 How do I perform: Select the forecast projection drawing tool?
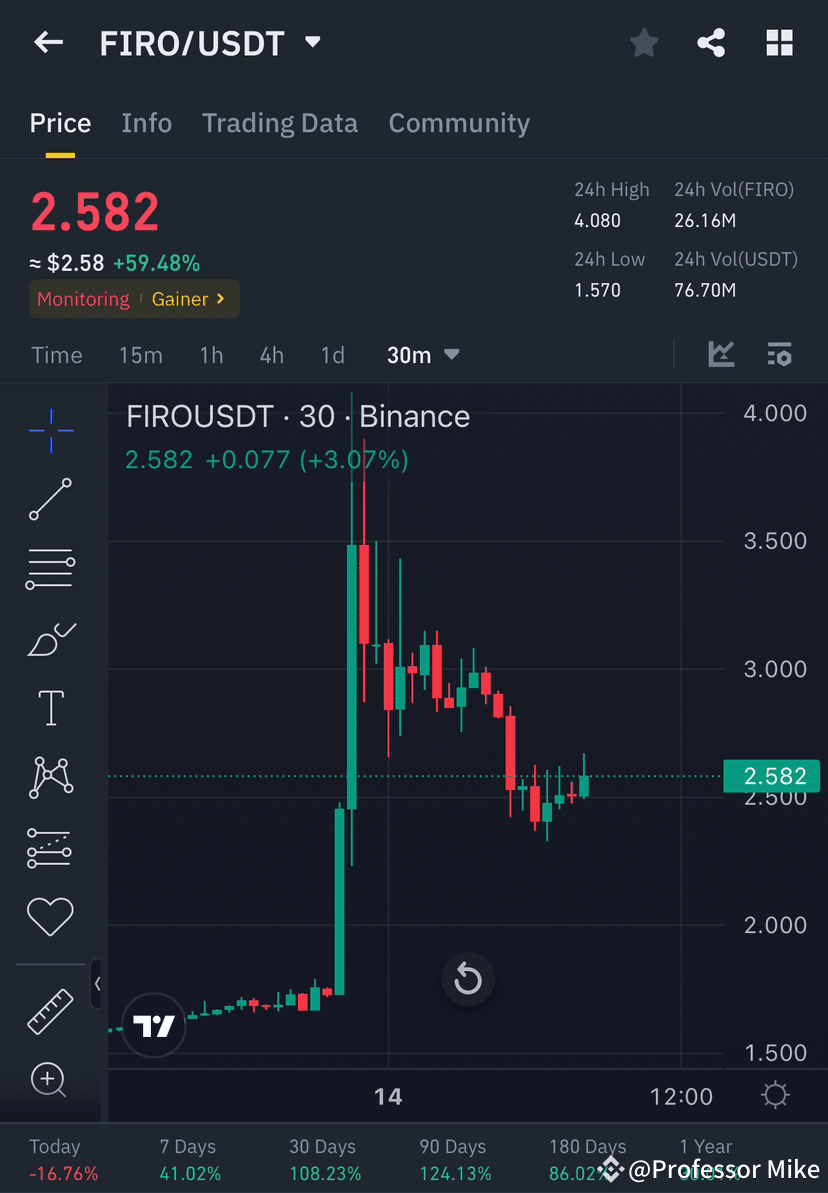(50, 847)
